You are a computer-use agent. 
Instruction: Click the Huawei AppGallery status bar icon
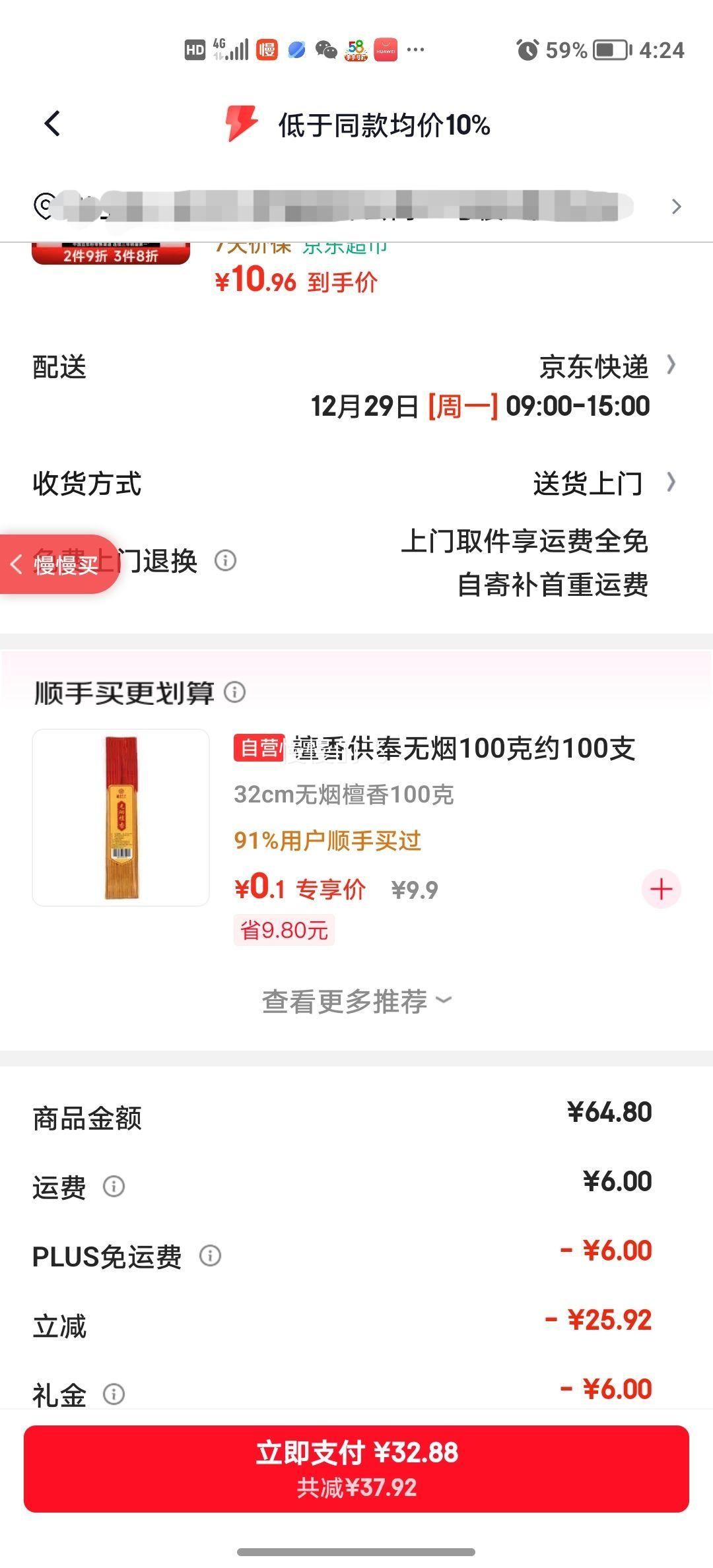click(386, 49)
